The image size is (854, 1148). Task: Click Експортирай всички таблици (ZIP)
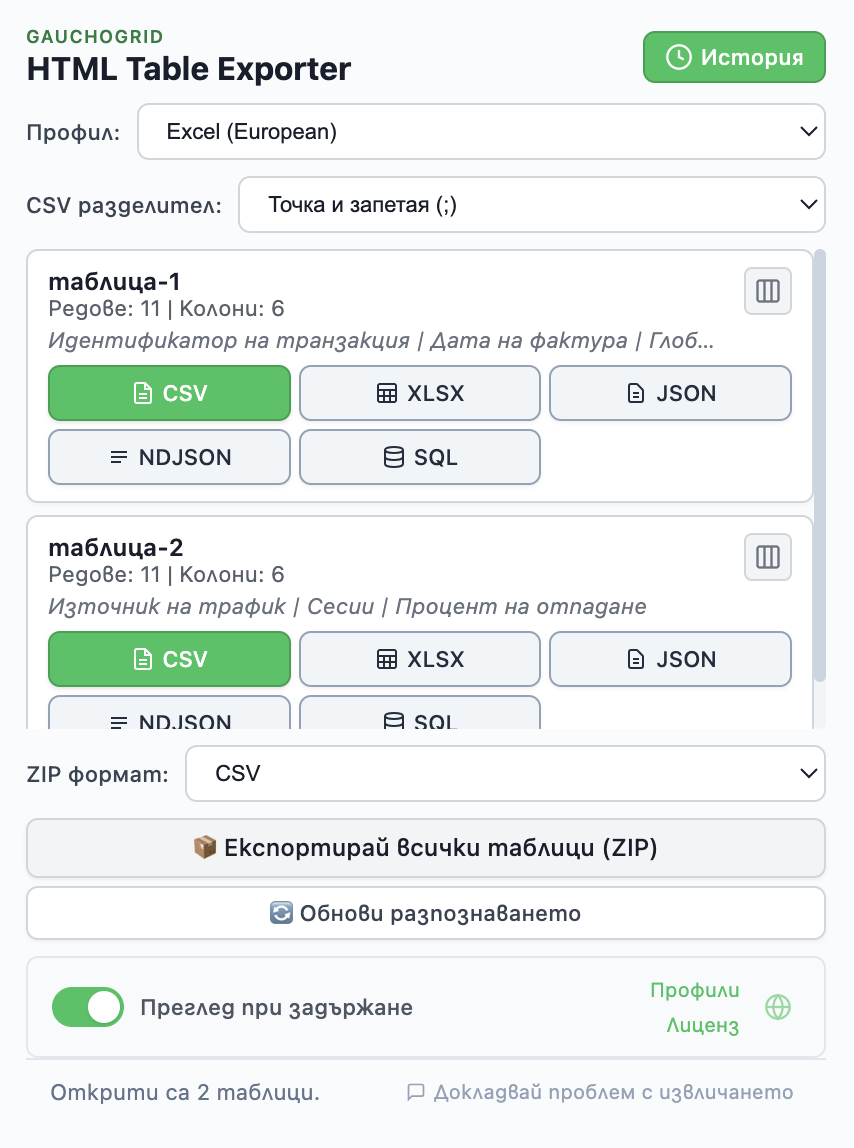426,847
